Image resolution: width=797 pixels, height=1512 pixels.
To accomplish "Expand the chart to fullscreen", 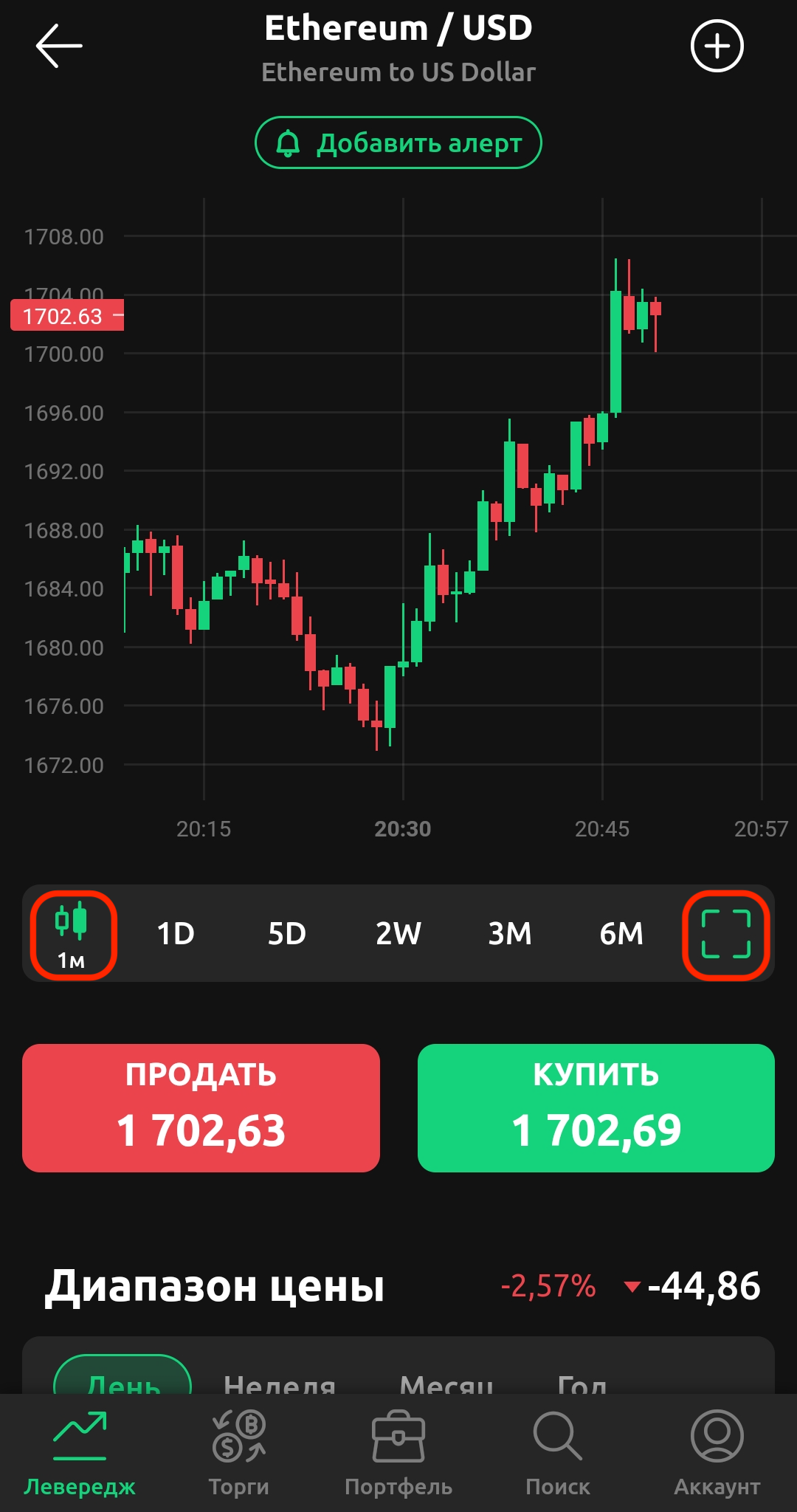I will [x=726, y=935].
